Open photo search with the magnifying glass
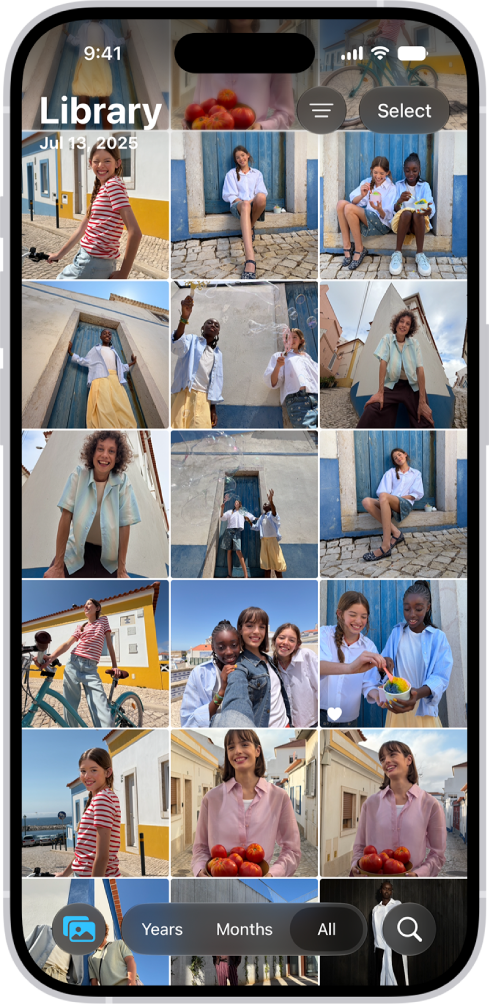The width and height of the screenshot is (490, 1008). coord(409,929)
